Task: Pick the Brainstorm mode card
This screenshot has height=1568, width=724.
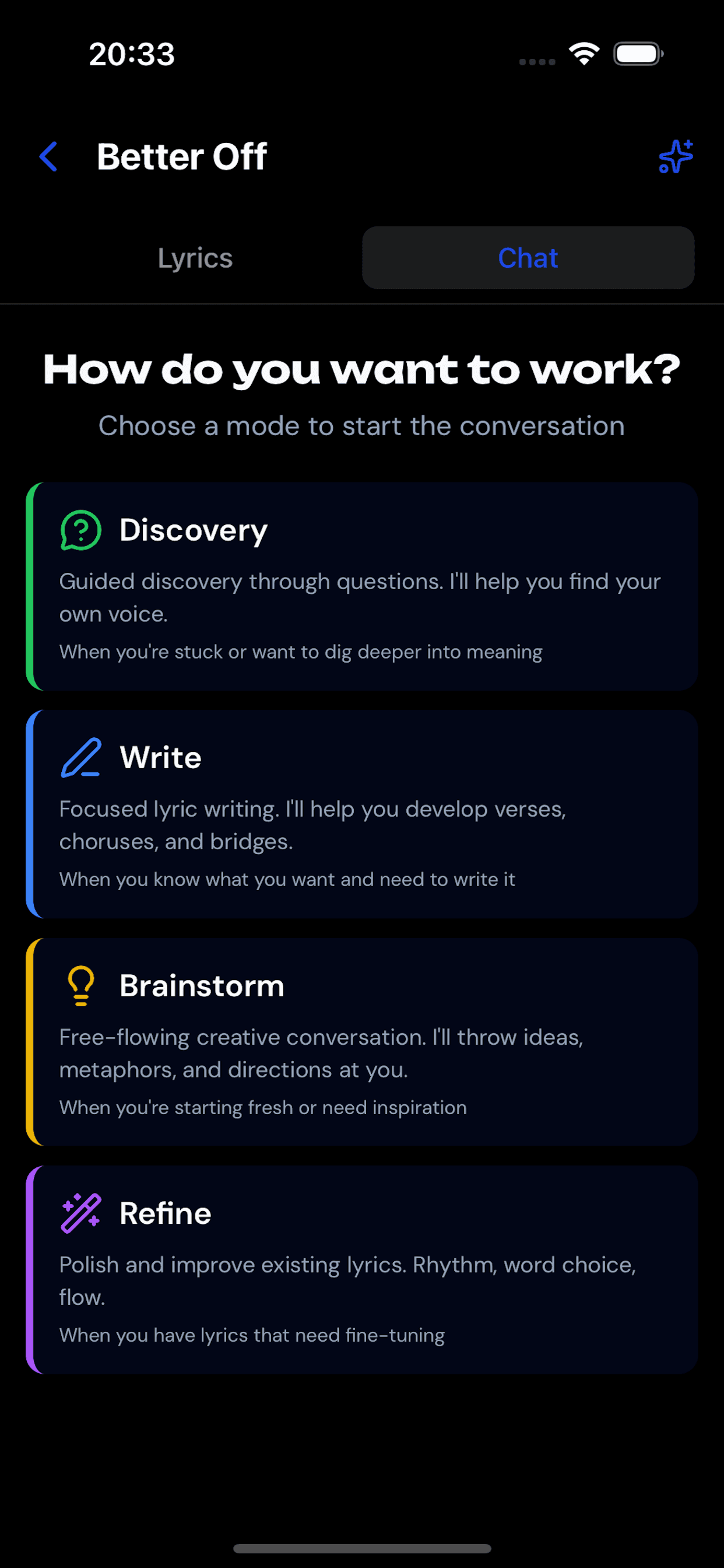Action: [x=362, y=1041]
